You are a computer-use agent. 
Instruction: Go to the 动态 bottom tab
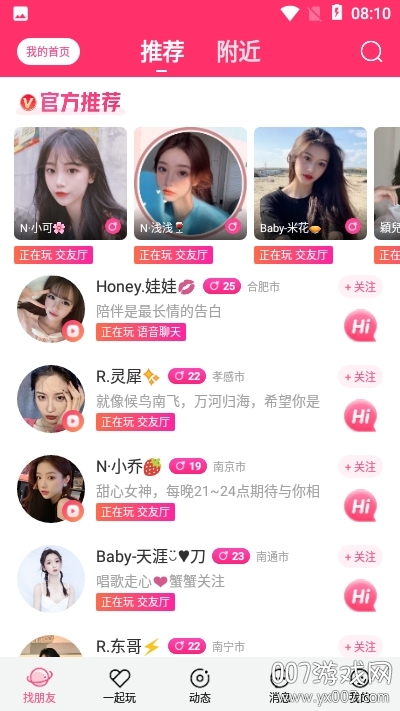tap(199, 686)
